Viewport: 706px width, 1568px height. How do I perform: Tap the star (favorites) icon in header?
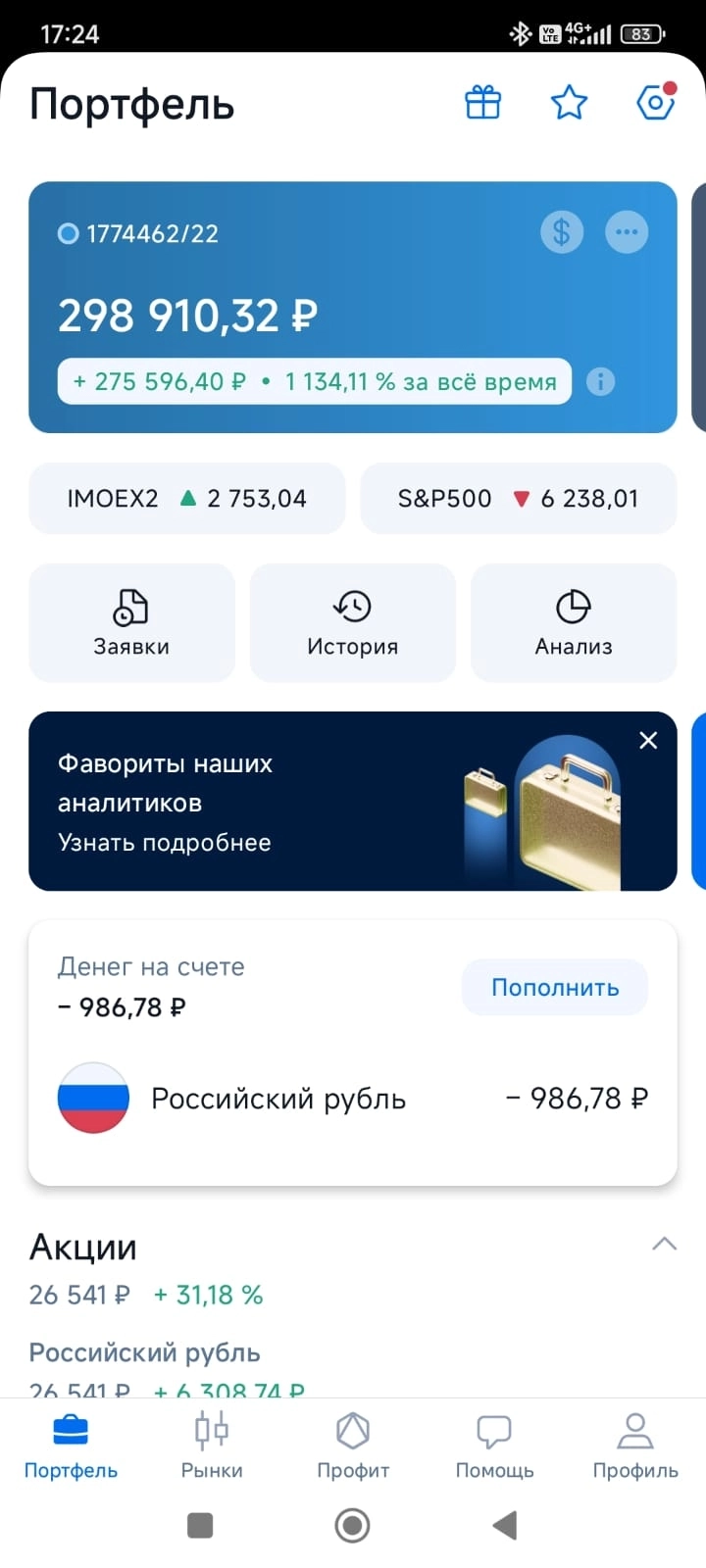click(x=569, y=102)
